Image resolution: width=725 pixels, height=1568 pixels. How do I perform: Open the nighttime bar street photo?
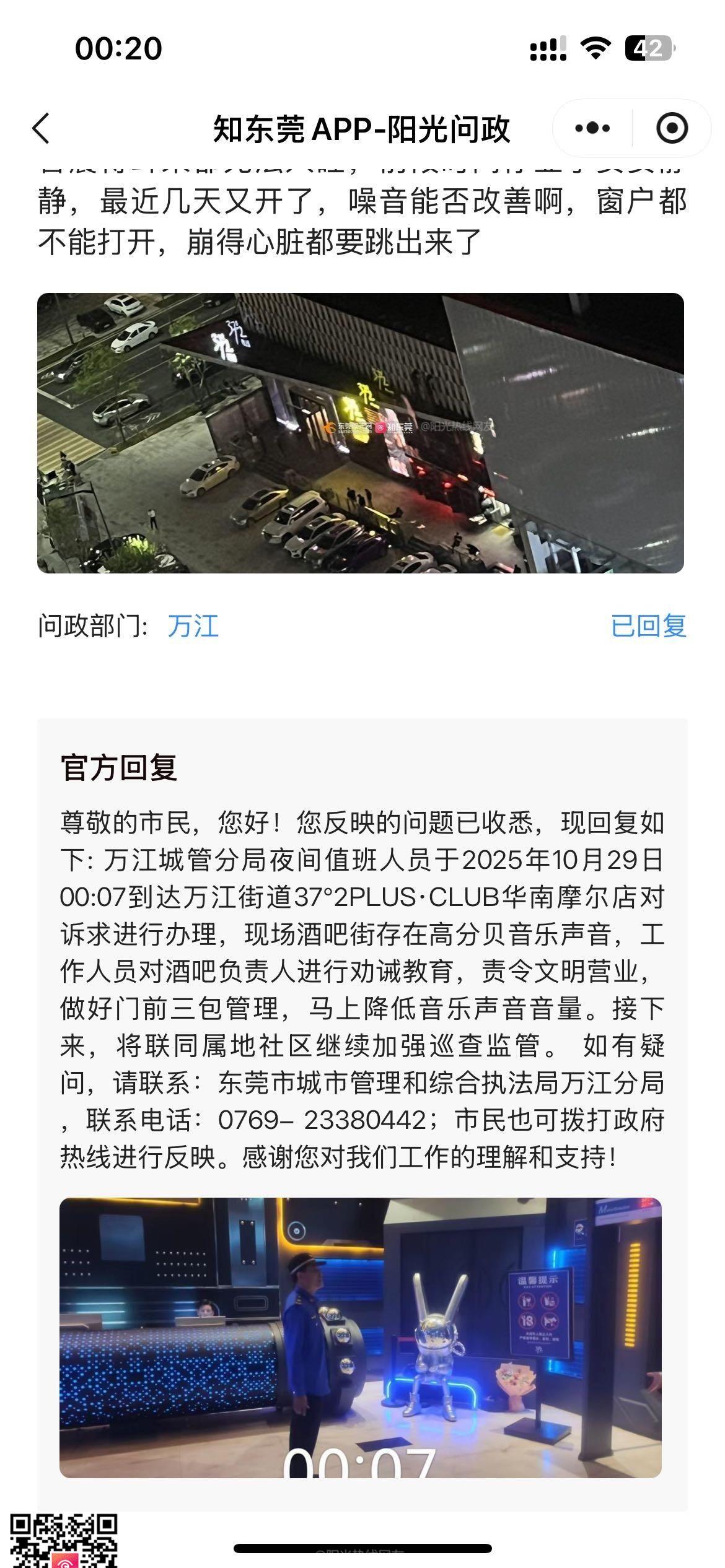(360, 433)
